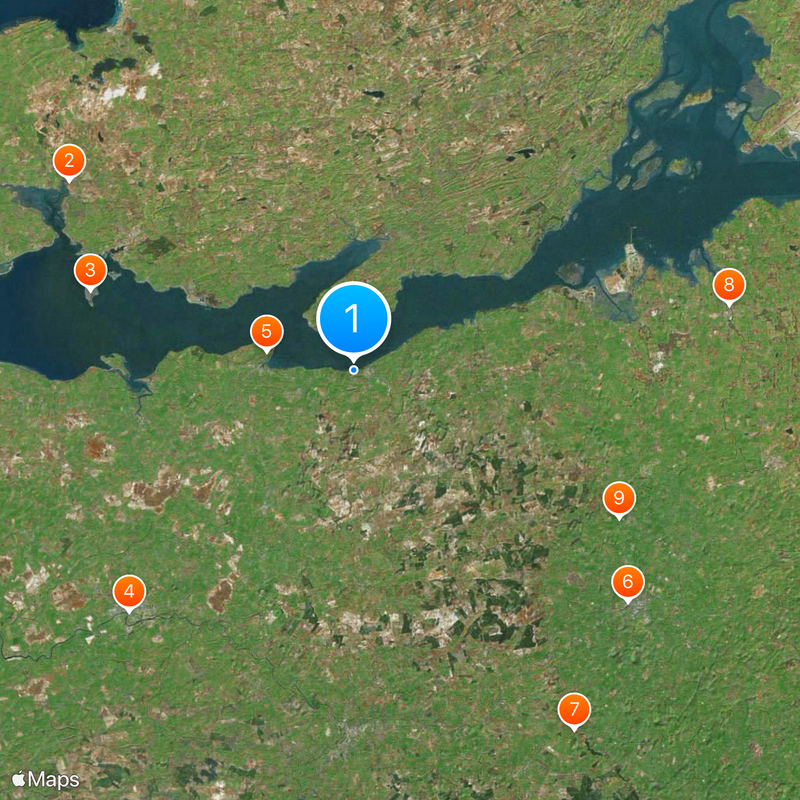Tap the orange pin numbered 8
Image resolution: width=800 pixels, height=800 pixels.
pos(729,287)
